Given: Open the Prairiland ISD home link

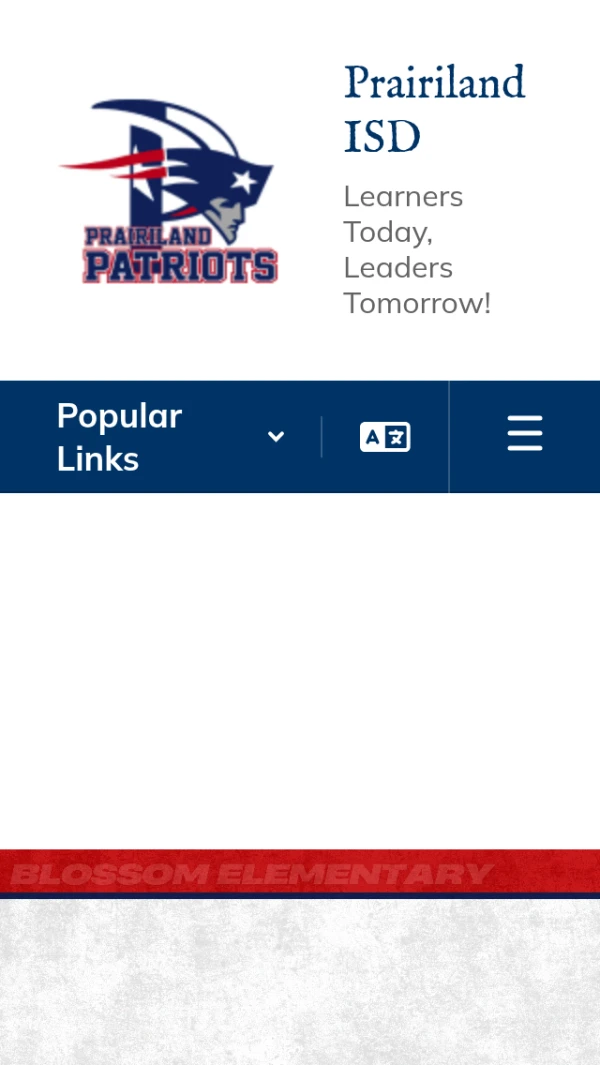Looking at the screenshot, I should 434,110.
